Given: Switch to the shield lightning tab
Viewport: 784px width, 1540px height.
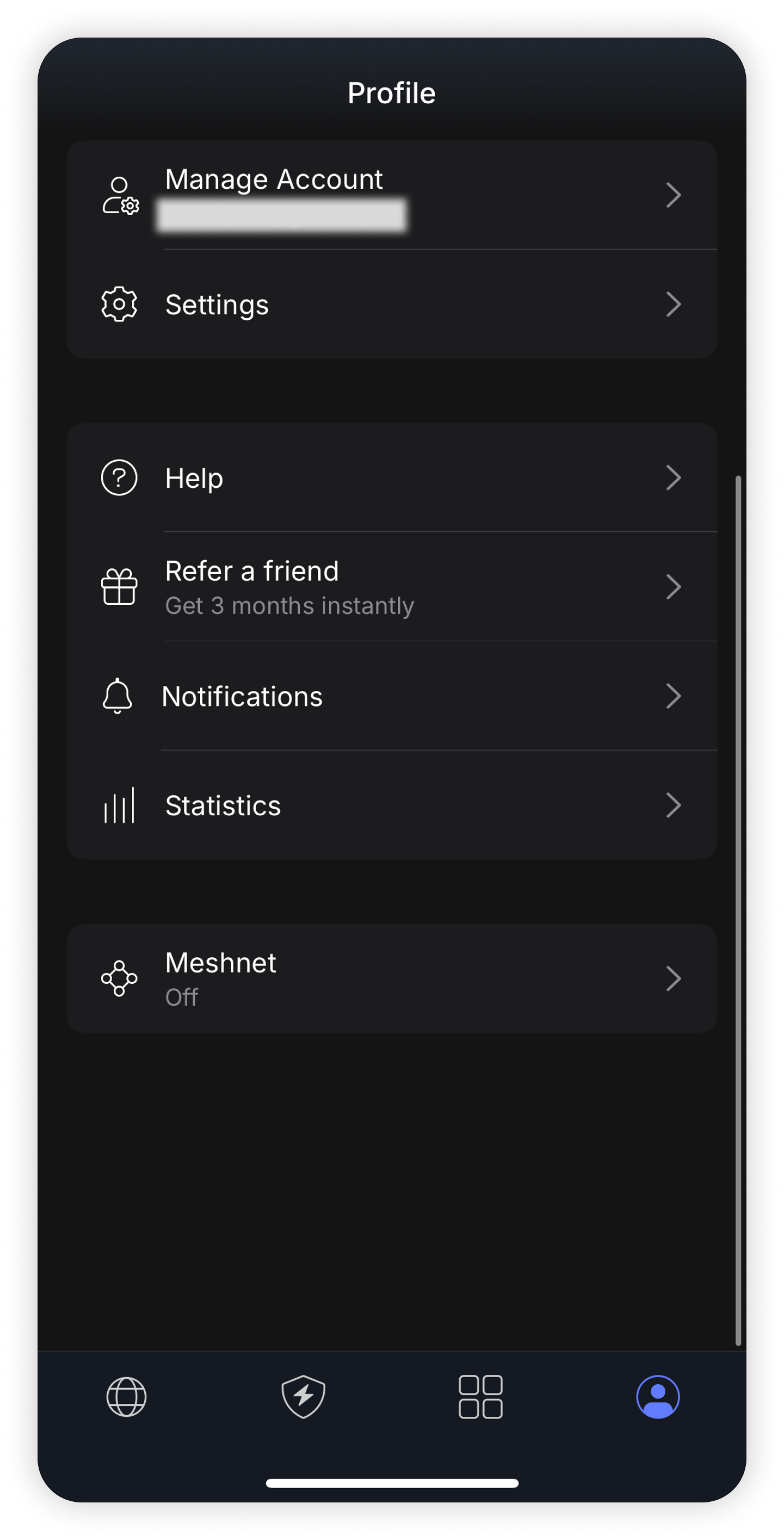Looking at the screenshot, I should coord(304,1397).
